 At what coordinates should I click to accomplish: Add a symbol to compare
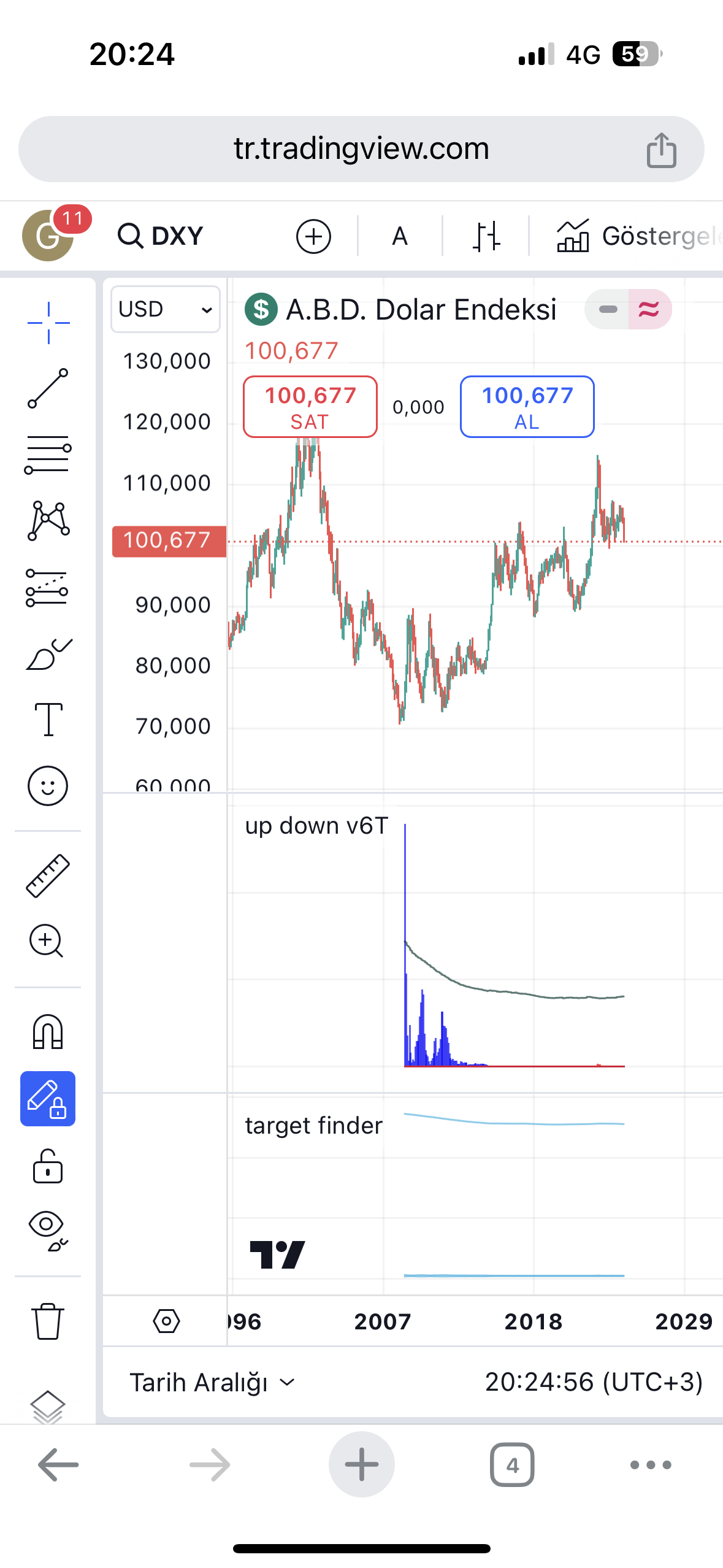tap(313, 236)
